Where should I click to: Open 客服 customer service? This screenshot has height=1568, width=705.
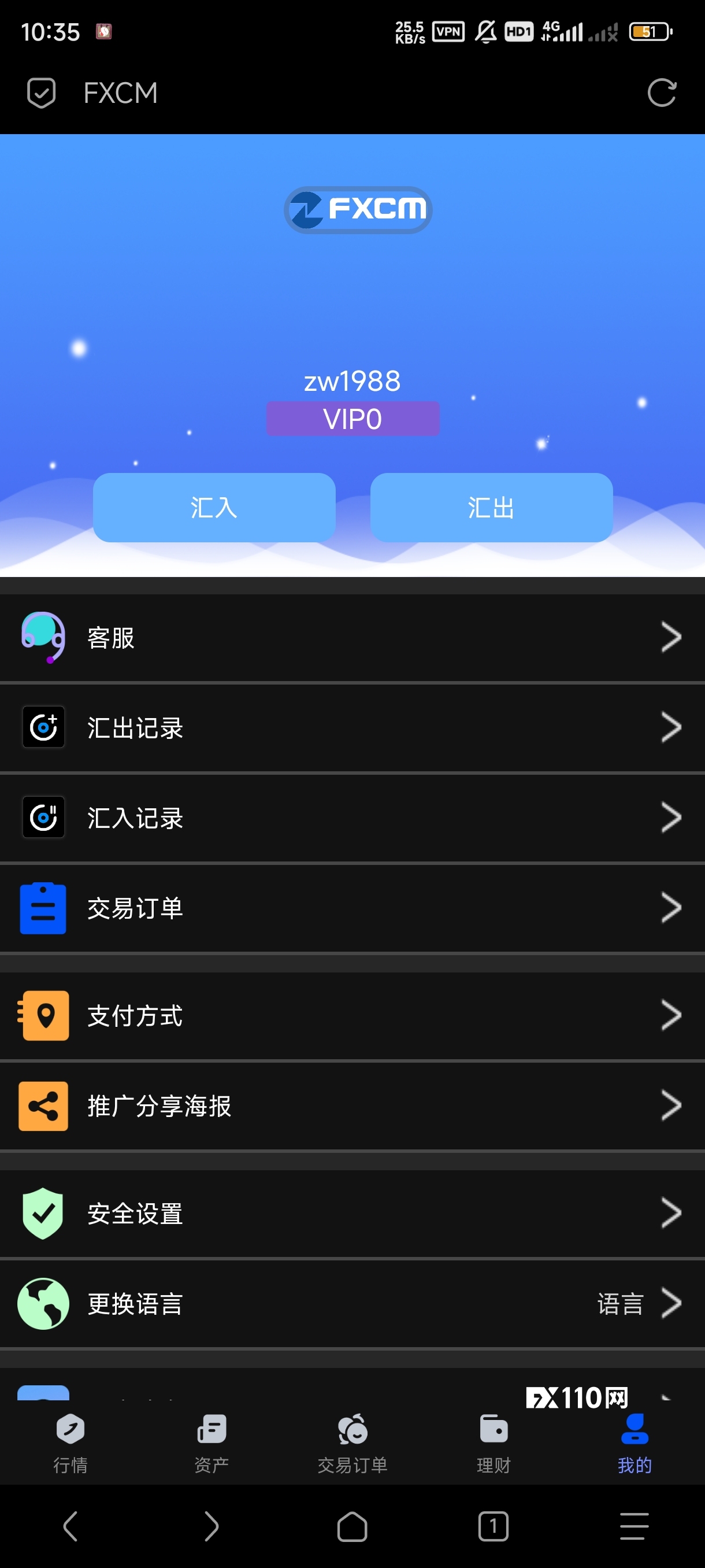pyautogui.click(x=352, y=637)
